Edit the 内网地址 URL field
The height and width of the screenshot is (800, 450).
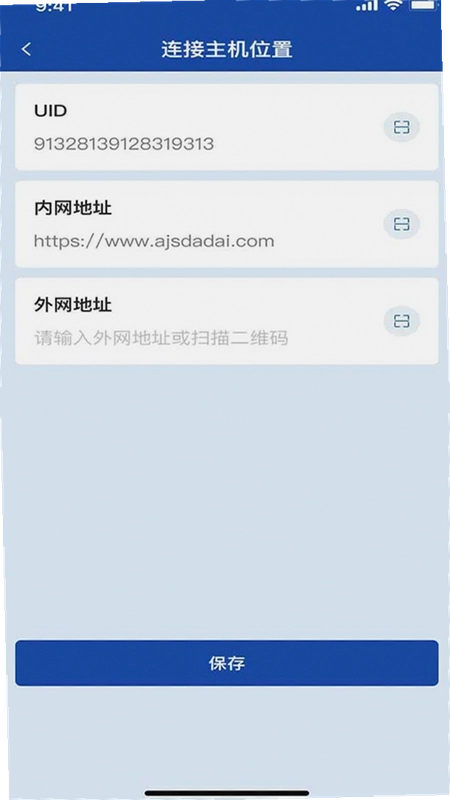tap(154, 241)
